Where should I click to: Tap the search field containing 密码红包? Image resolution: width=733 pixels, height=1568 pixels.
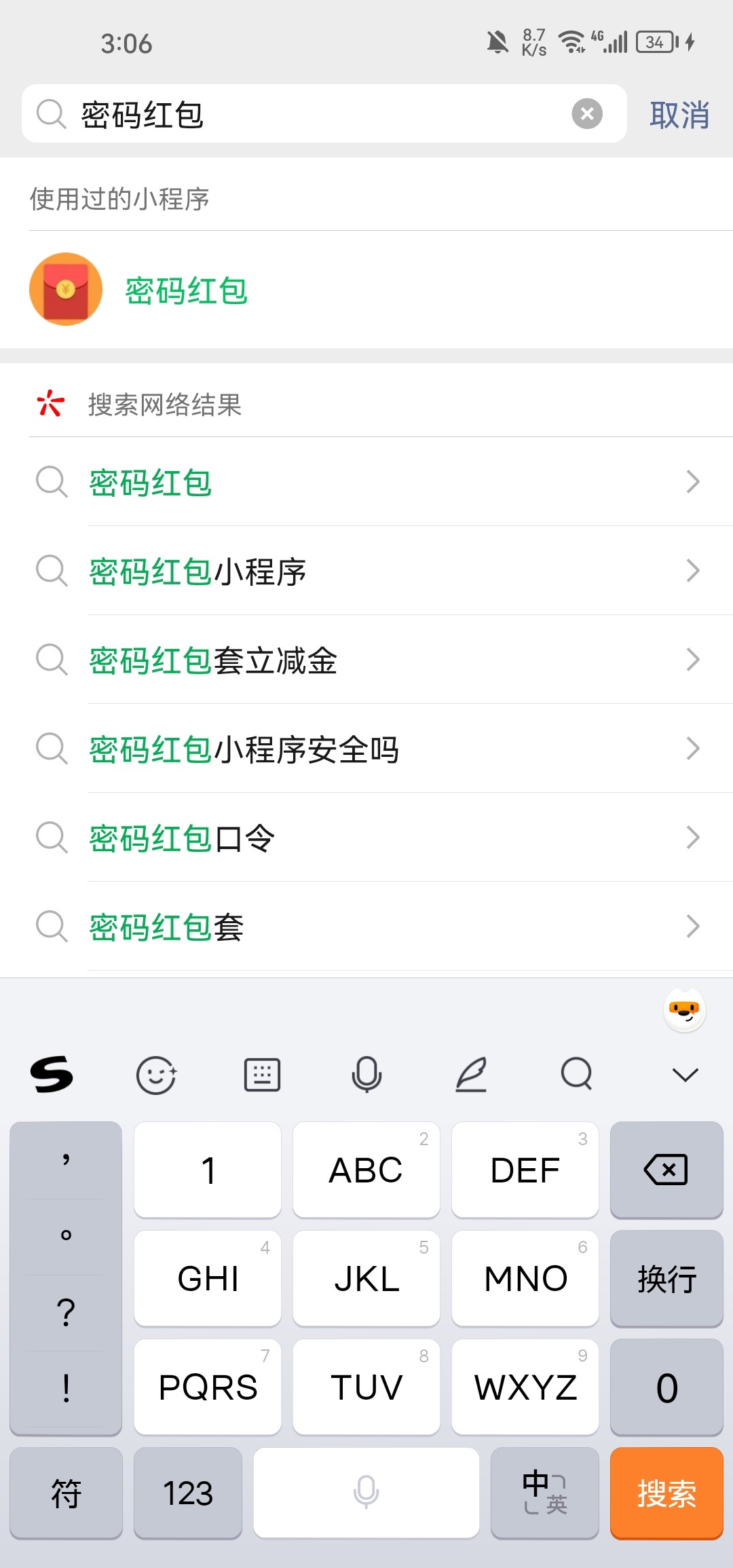pyautogui.click(x=319, y=114)
